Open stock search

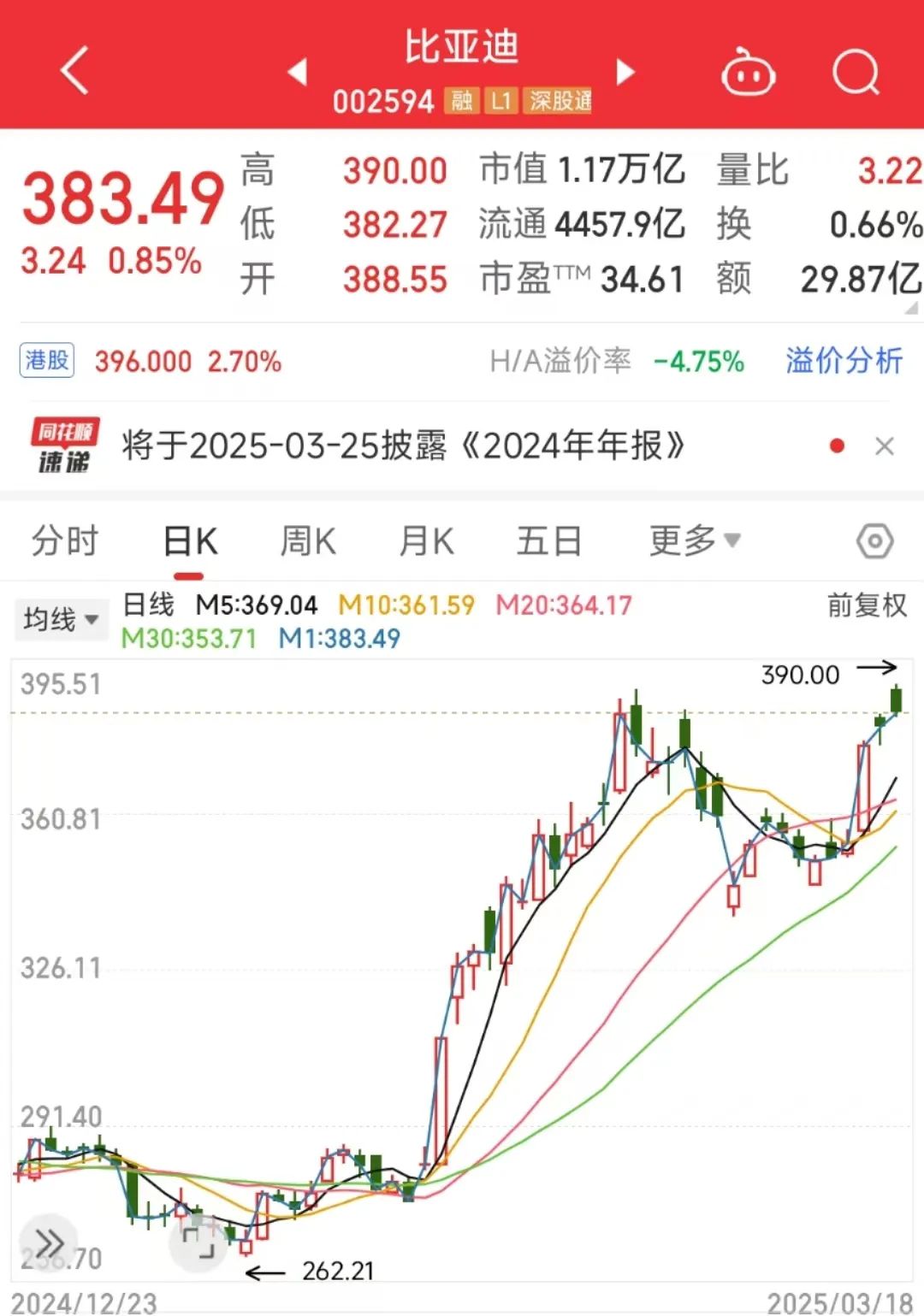click(x=856, y=72)
